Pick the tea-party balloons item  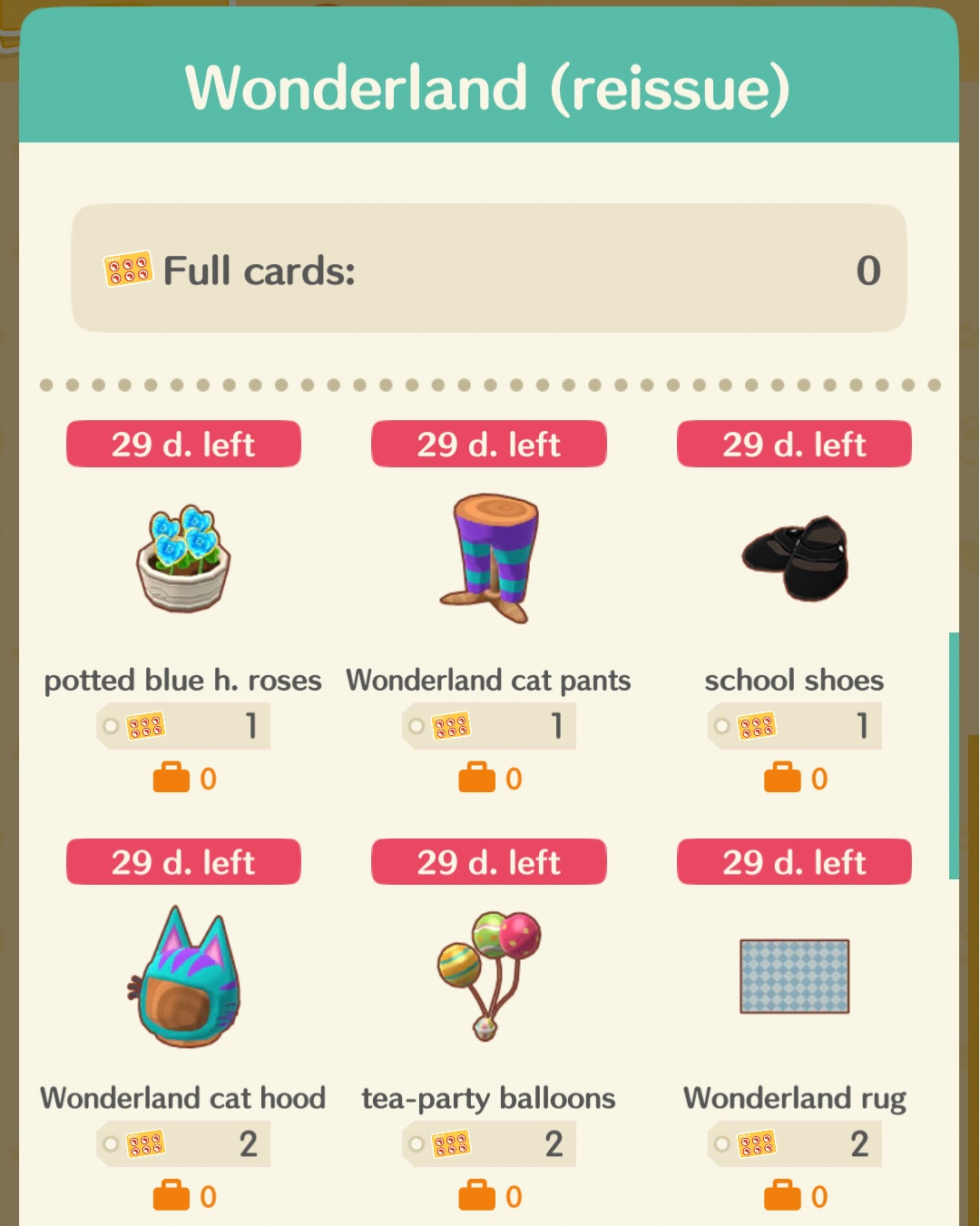(x=489, y=977)
